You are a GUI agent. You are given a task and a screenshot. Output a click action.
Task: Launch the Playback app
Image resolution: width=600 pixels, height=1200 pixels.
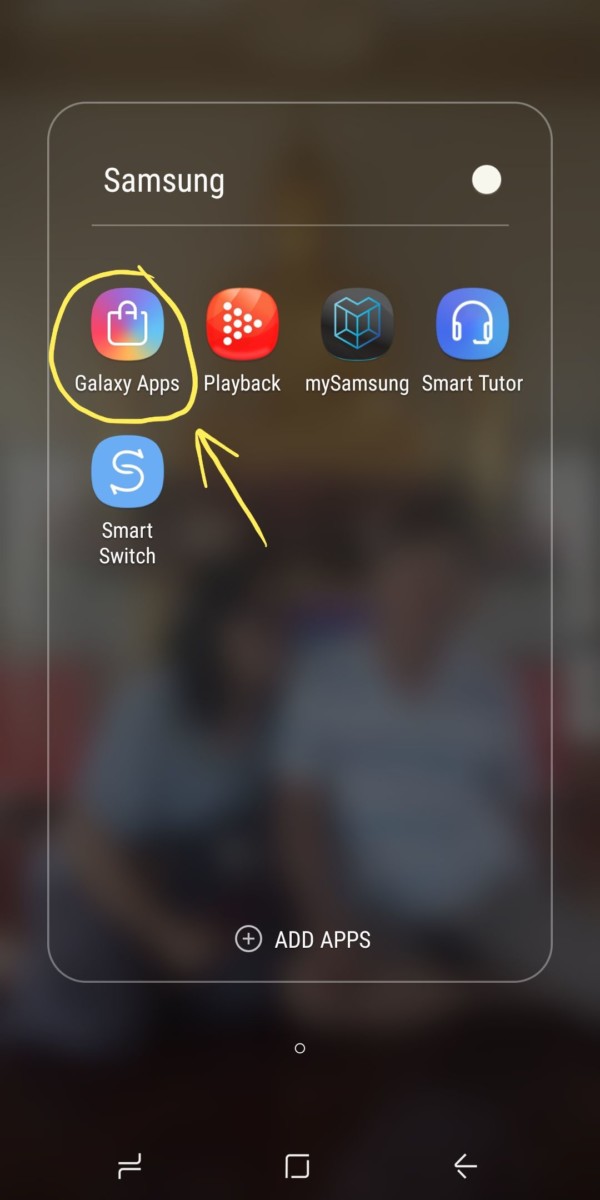pyautogui.click(x=242, y=325)
